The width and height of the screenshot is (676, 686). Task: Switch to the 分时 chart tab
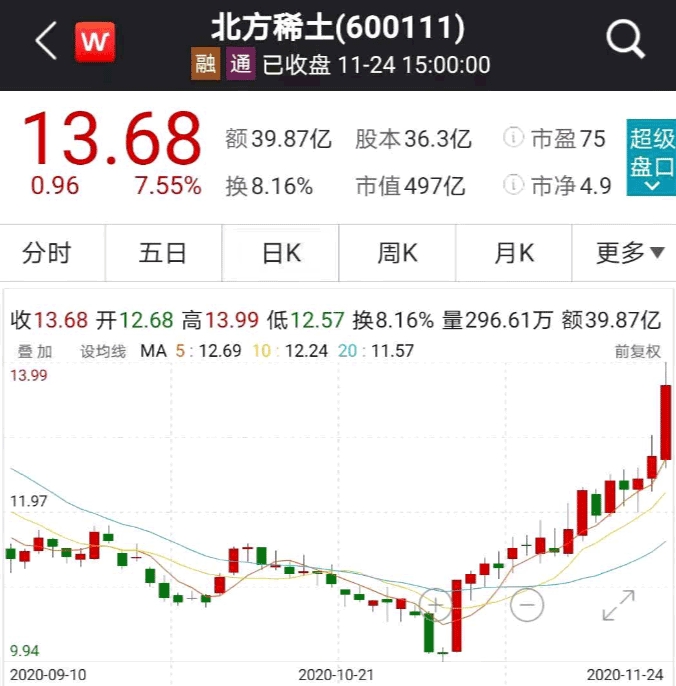point(47,253)
